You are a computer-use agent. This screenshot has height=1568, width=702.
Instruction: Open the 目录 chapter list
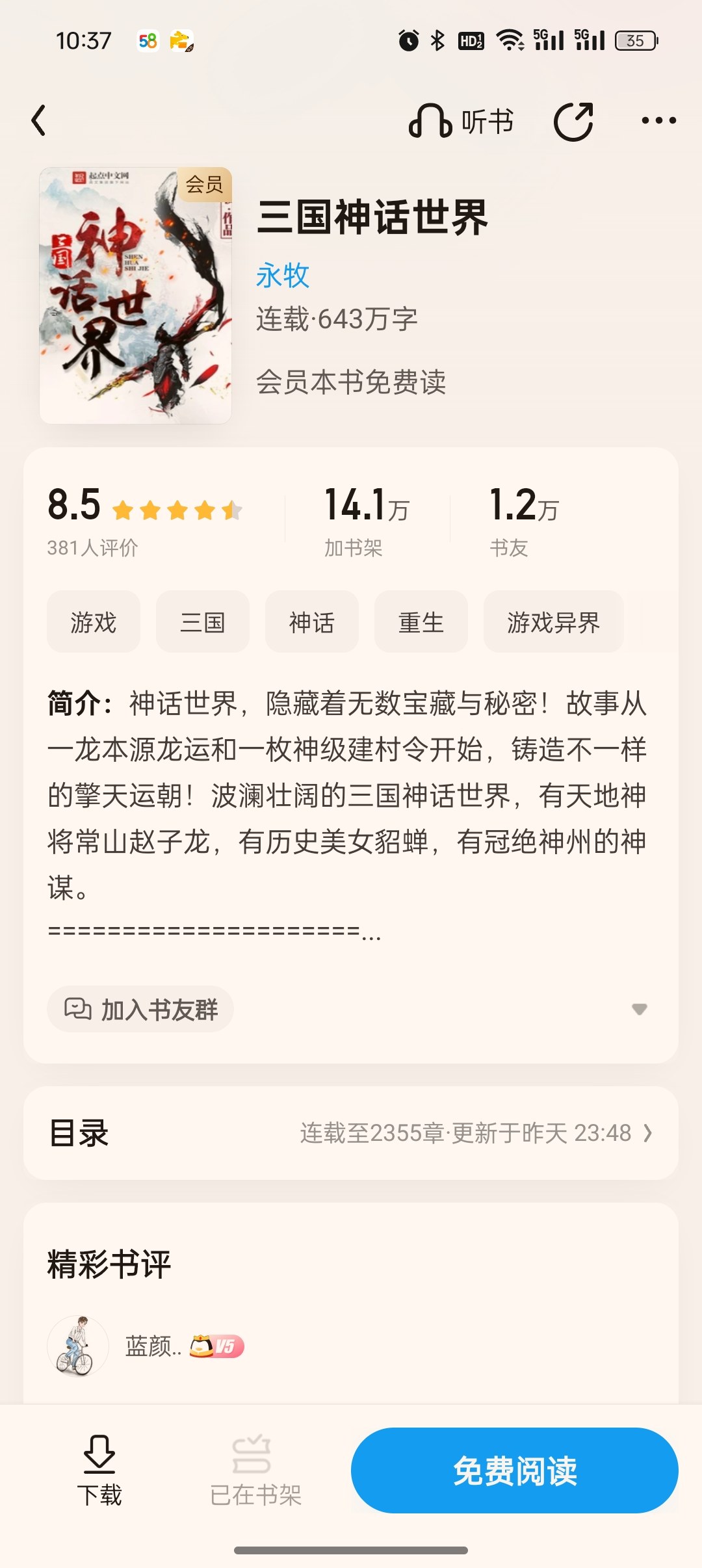(351, 1133)
